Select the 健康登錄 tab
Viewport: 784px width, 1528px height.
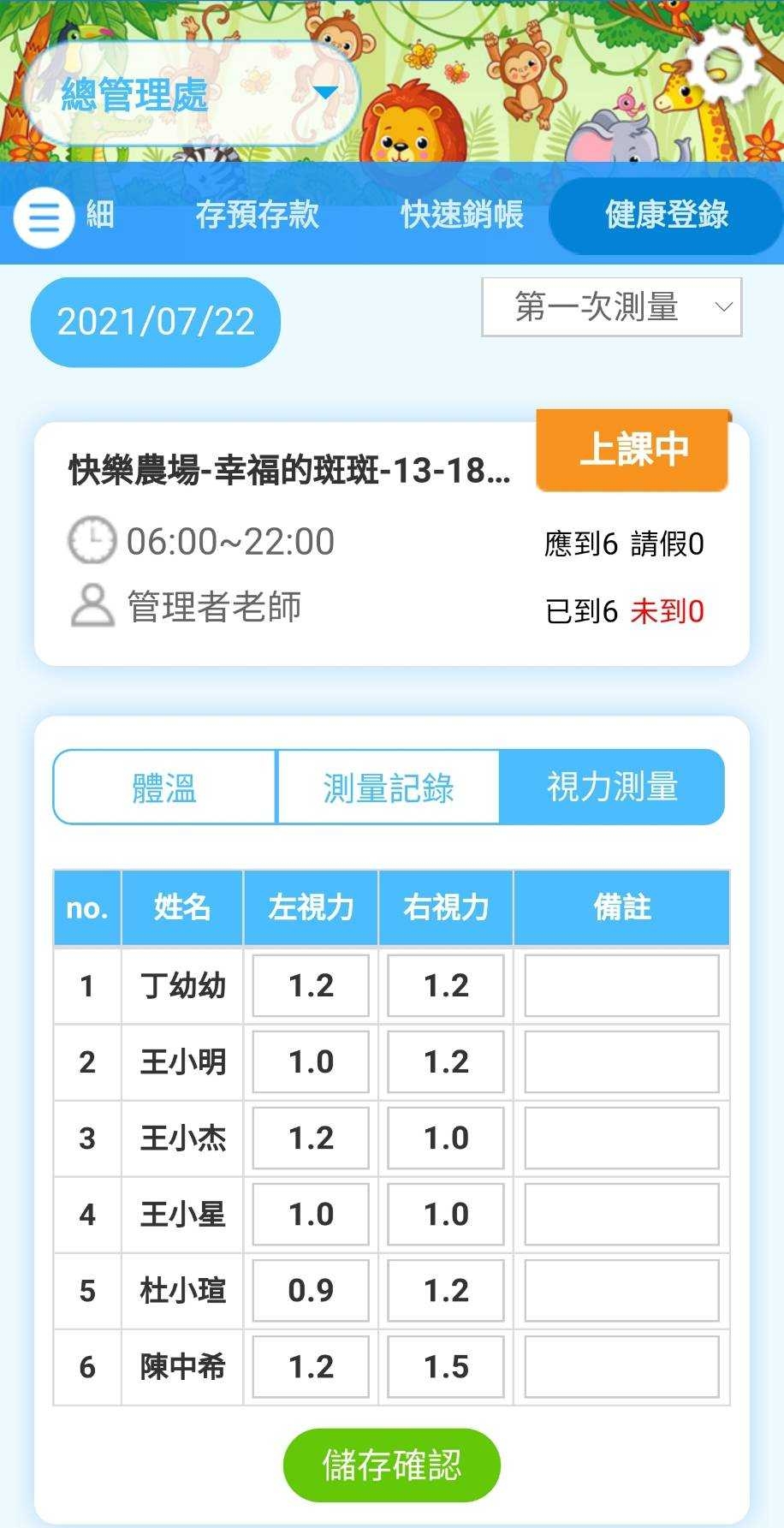point(666,214)
